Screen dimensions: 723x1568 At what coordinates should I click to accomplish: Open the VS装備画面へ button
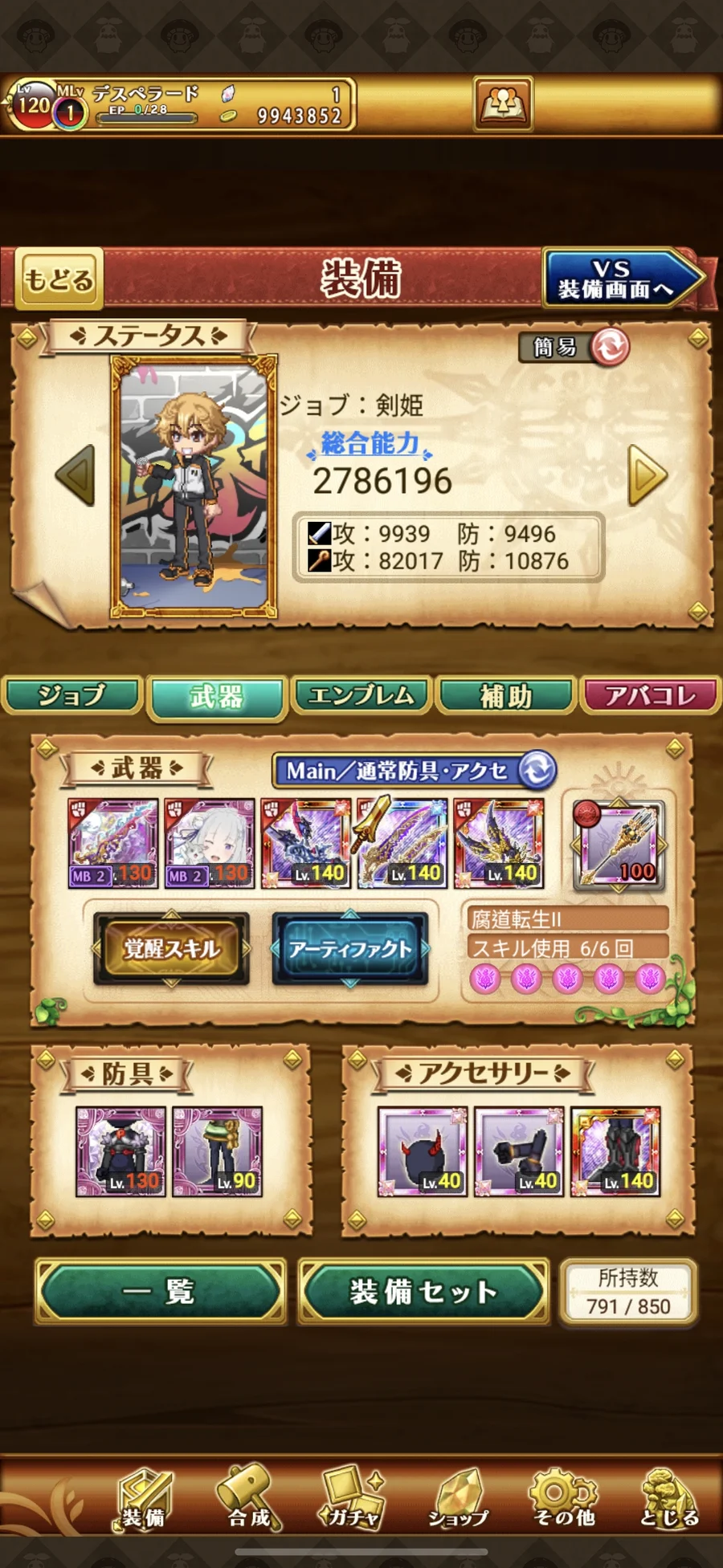coord(621,279)
